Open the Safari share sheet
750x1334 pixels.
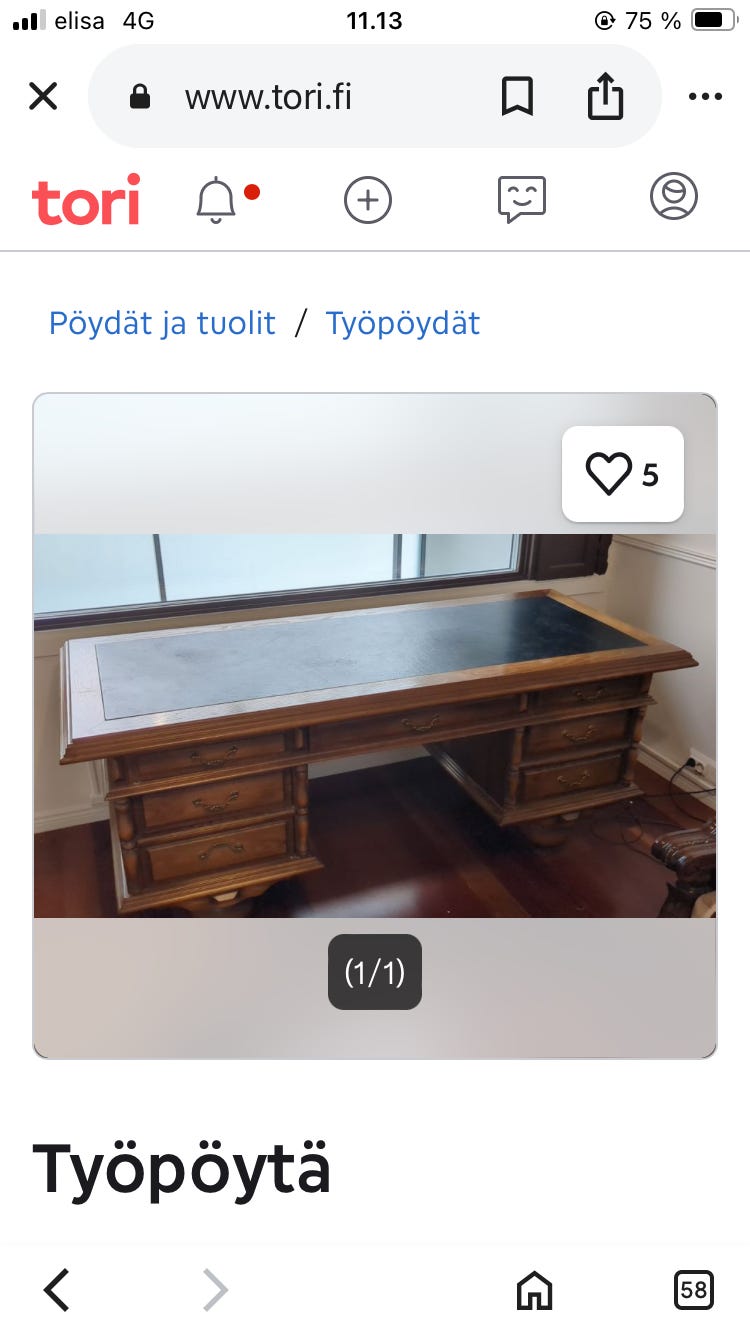(604, 96)
